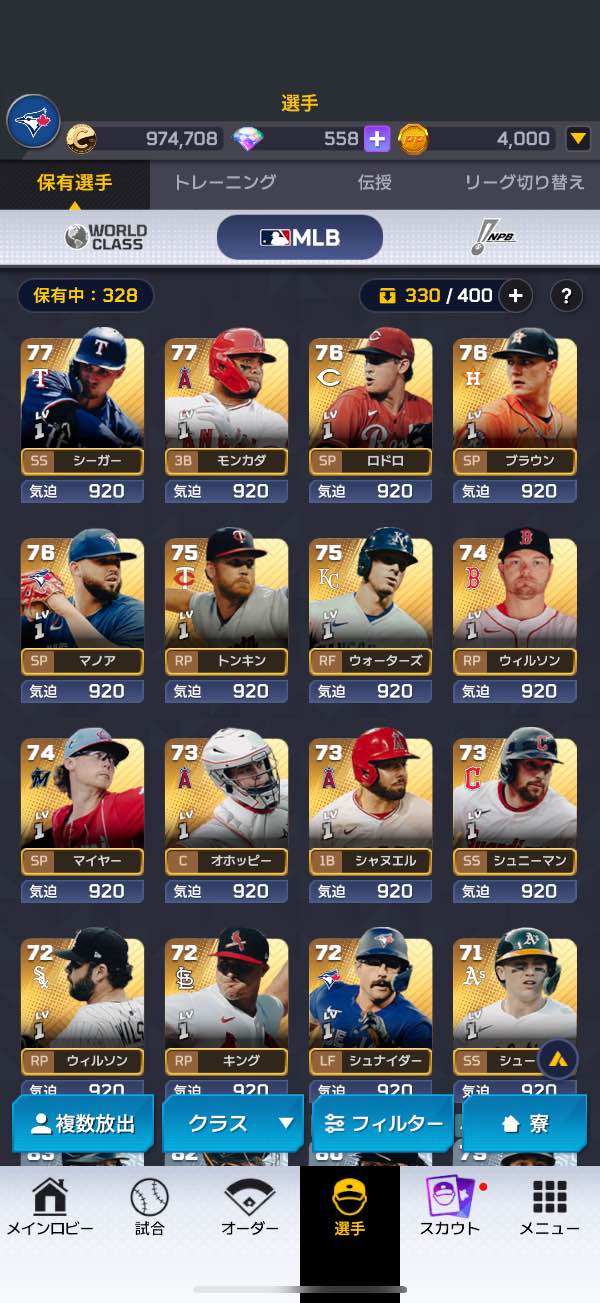Expand the currency dropdown arrow
The image size is (600, 1303).
point(578,139)
